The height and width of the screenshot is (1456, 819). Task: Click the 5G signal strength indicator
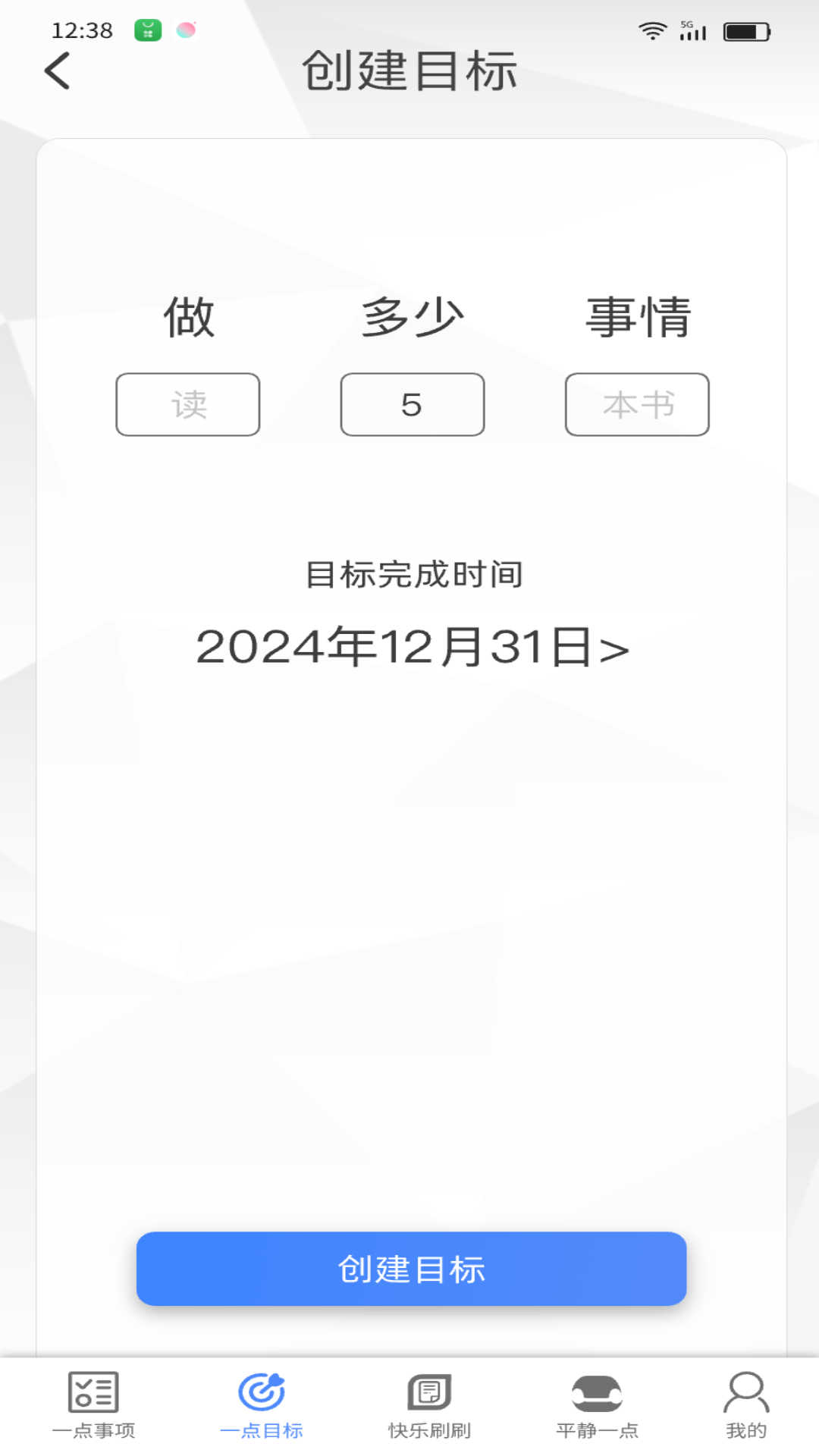click(692, 30)
